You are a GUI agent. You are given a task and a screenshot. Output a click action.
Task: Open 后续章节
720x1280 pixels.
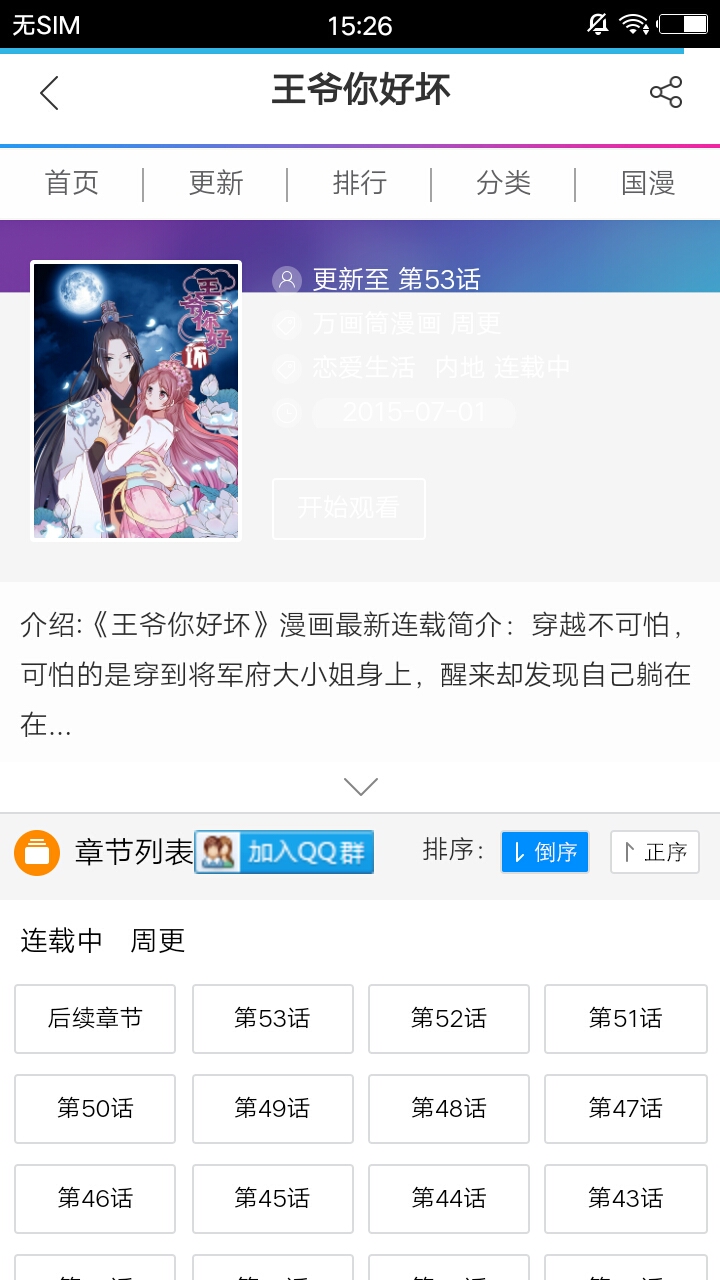[x=95, y=1019]
